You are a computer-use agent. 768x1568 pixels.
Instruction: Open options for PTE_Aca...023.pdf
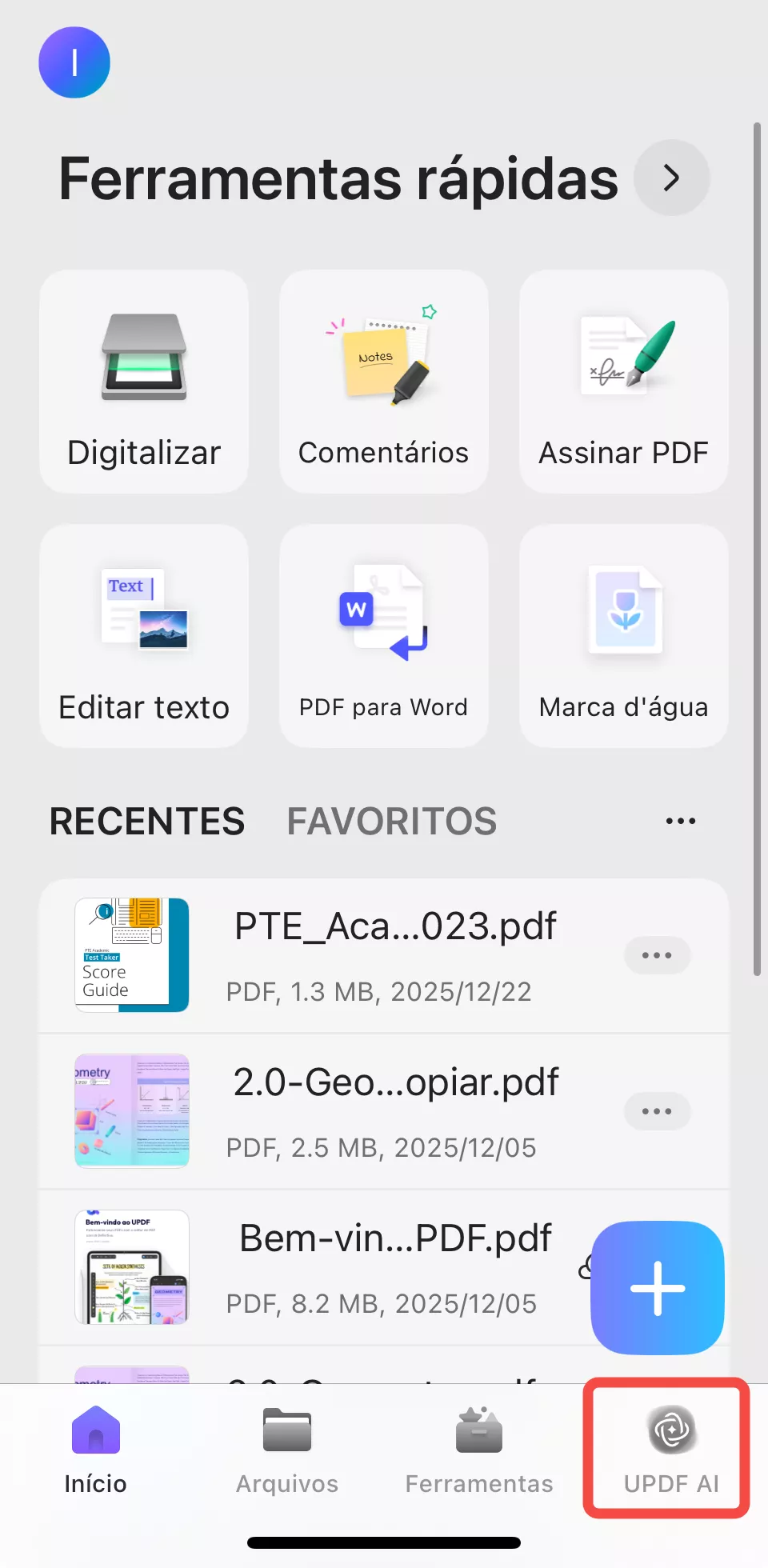click(657, 955)
